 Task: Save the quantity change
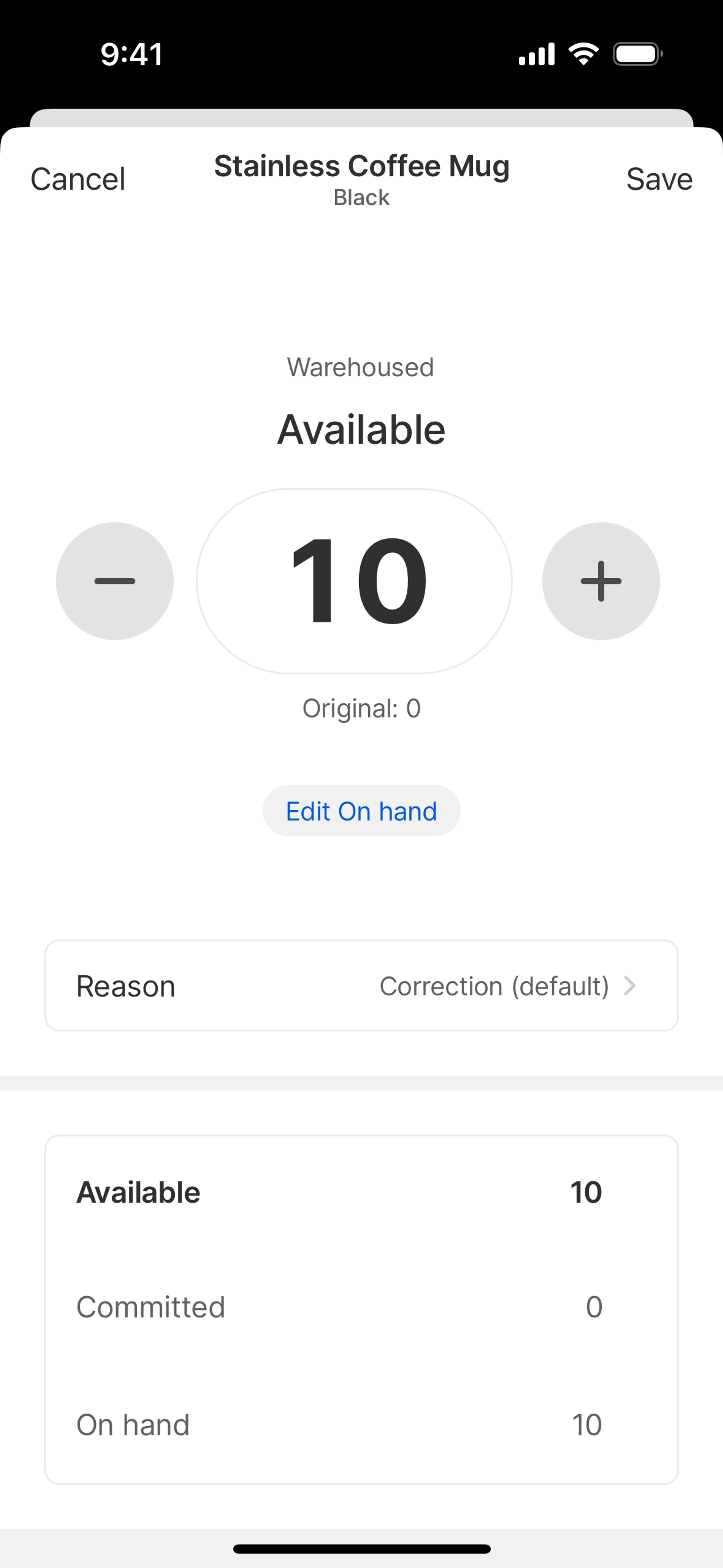click(x=659, y=179)
